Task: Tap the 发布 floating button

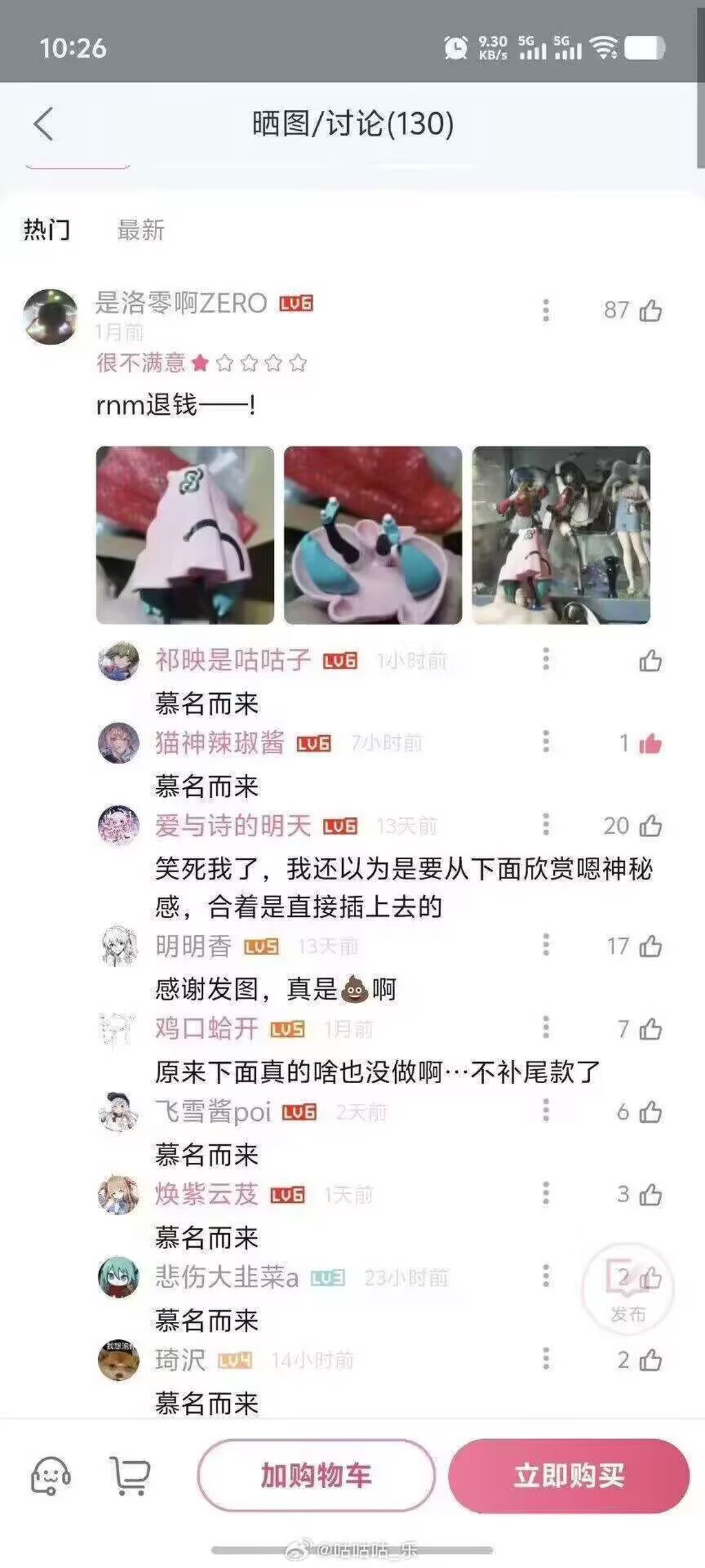Action: [627, 1289]
